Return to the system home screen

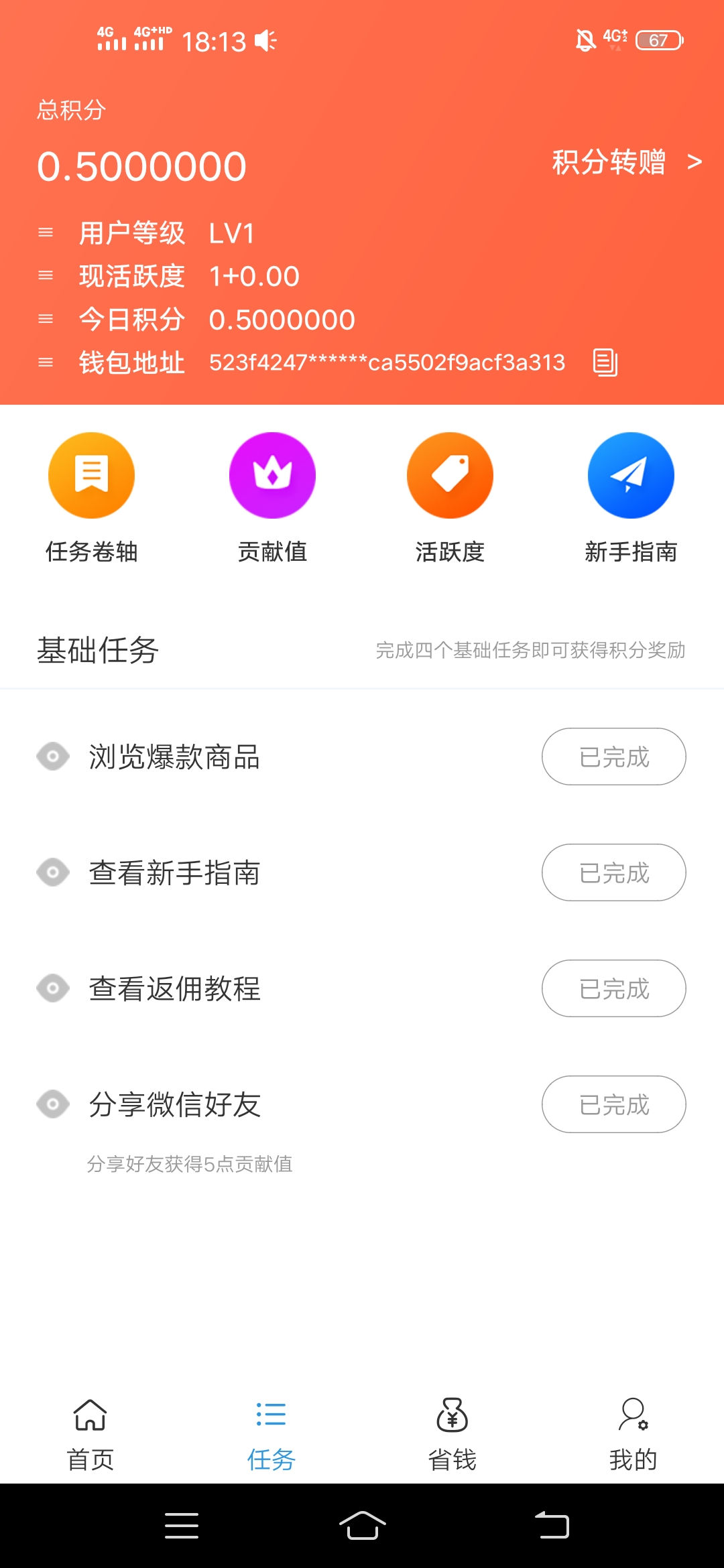(x=362, y=1526)
